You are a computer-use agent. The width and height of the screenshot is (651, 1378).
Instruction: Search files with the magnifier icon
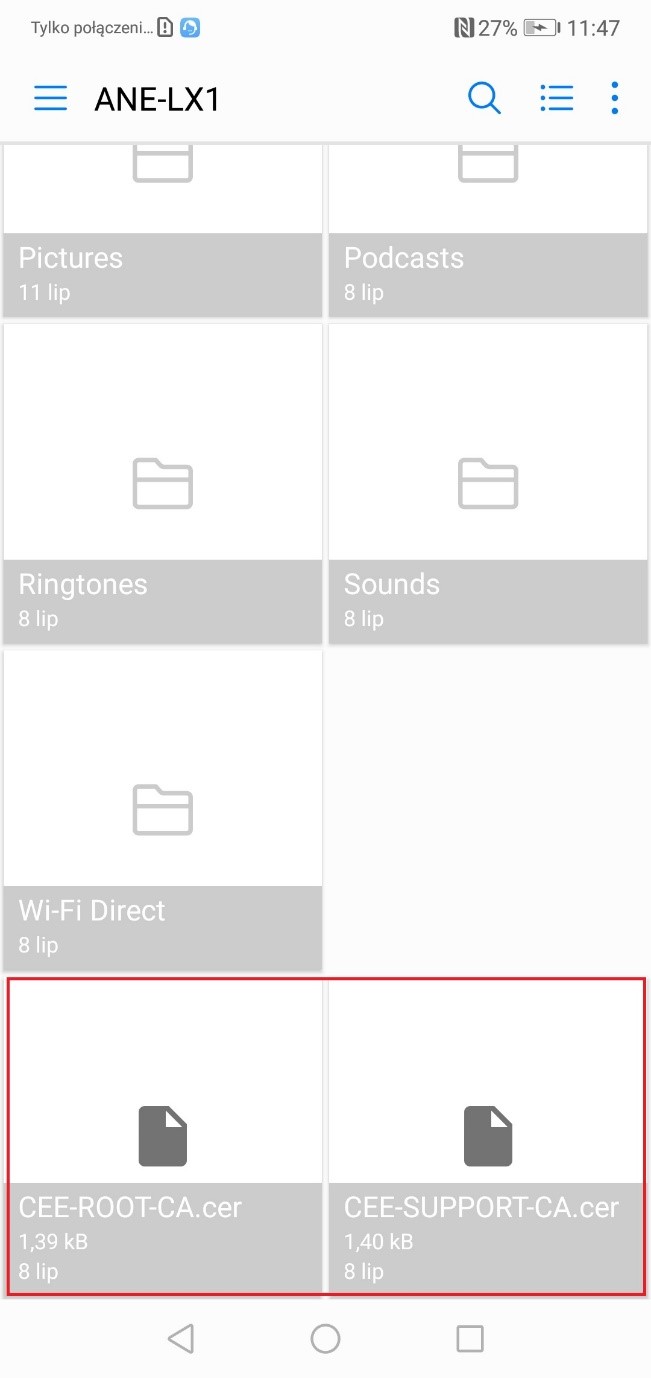484,98
